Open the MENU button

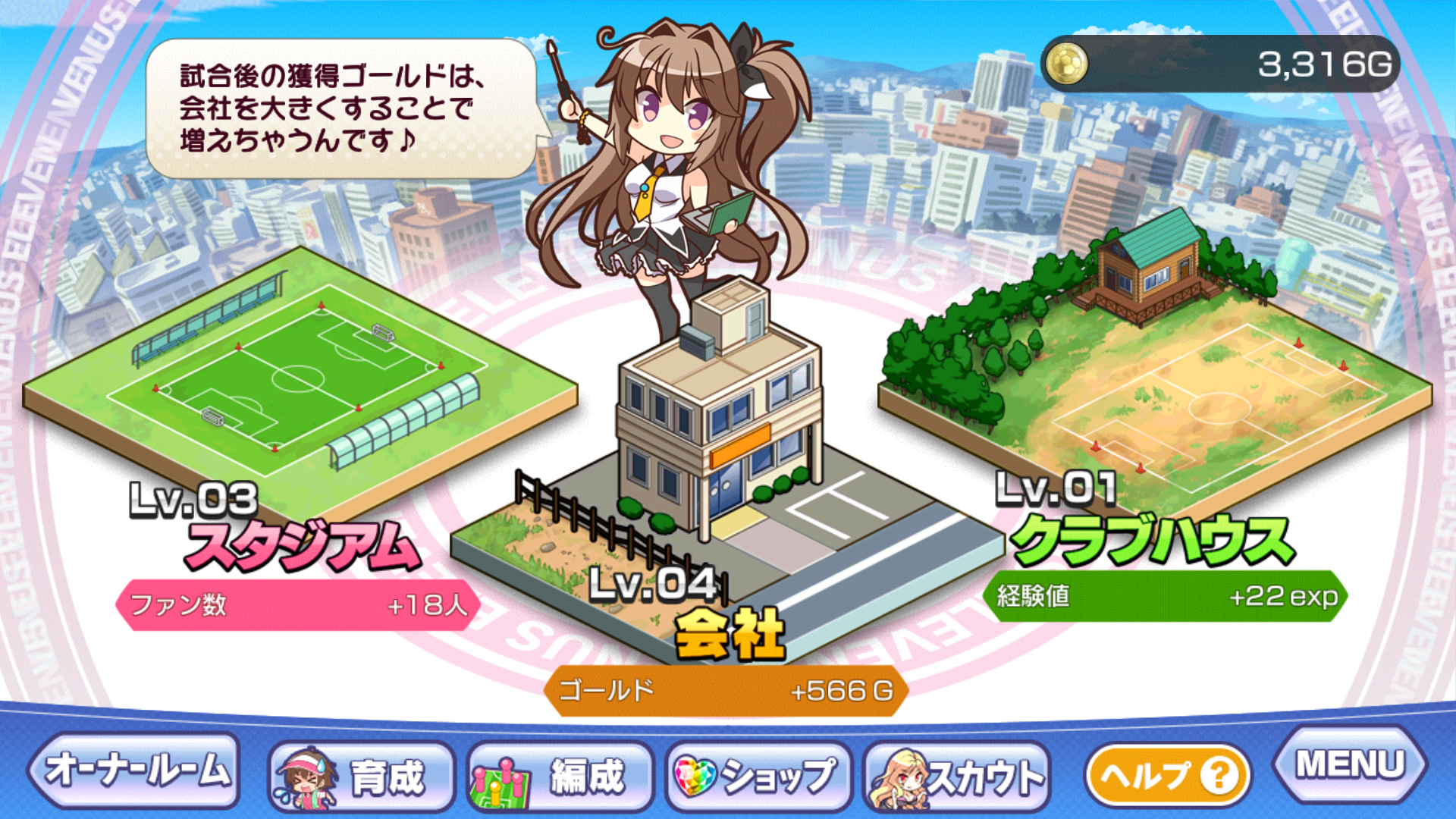click(1350, 766)
